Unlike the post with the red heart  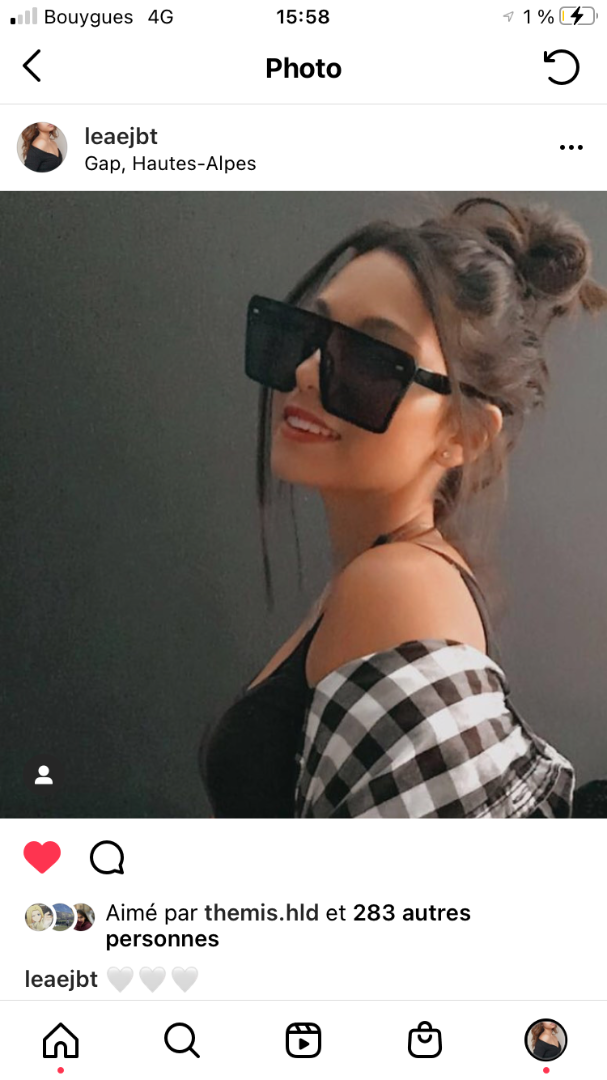(x=42, y=857)
